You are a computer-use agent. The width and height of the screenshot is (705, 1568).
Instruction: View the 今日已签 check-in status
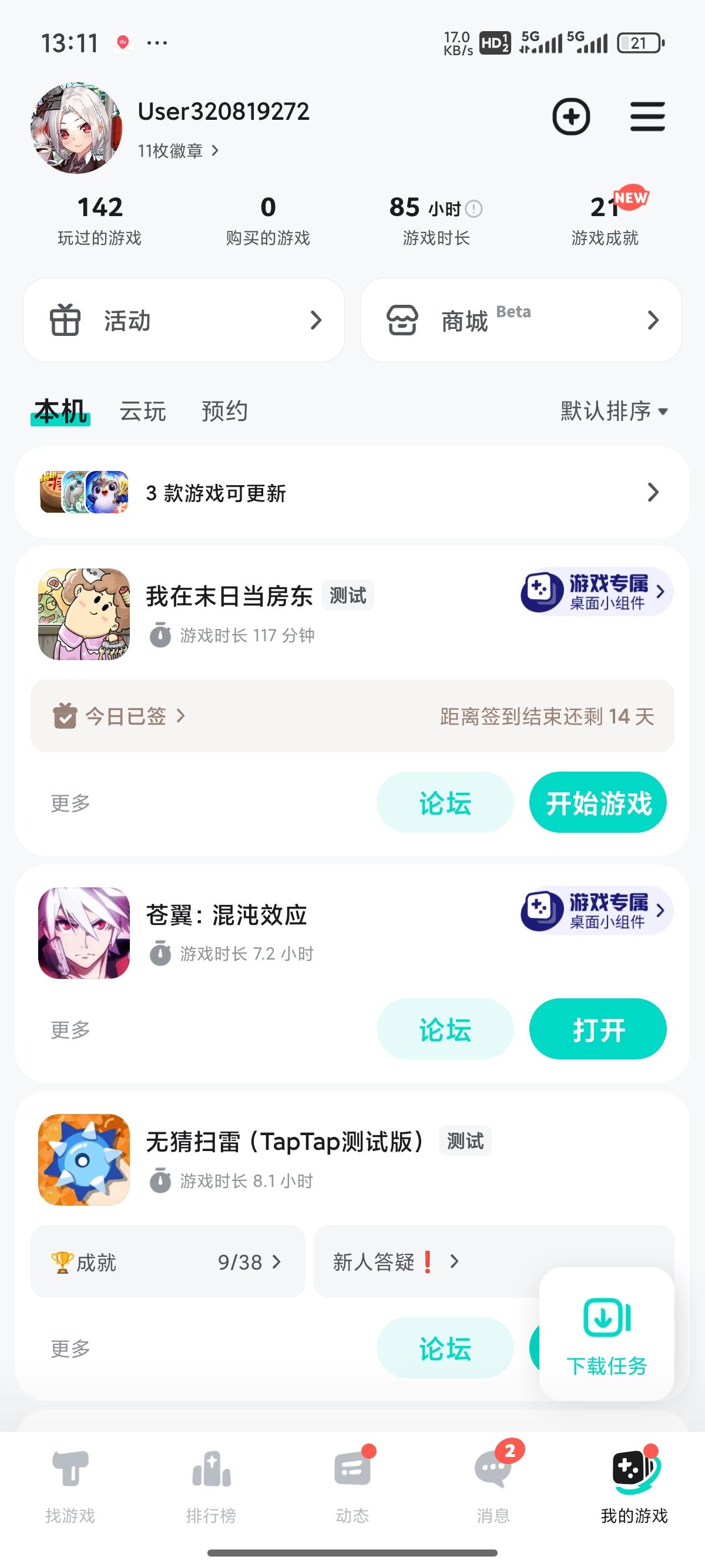tap(120, 717)
